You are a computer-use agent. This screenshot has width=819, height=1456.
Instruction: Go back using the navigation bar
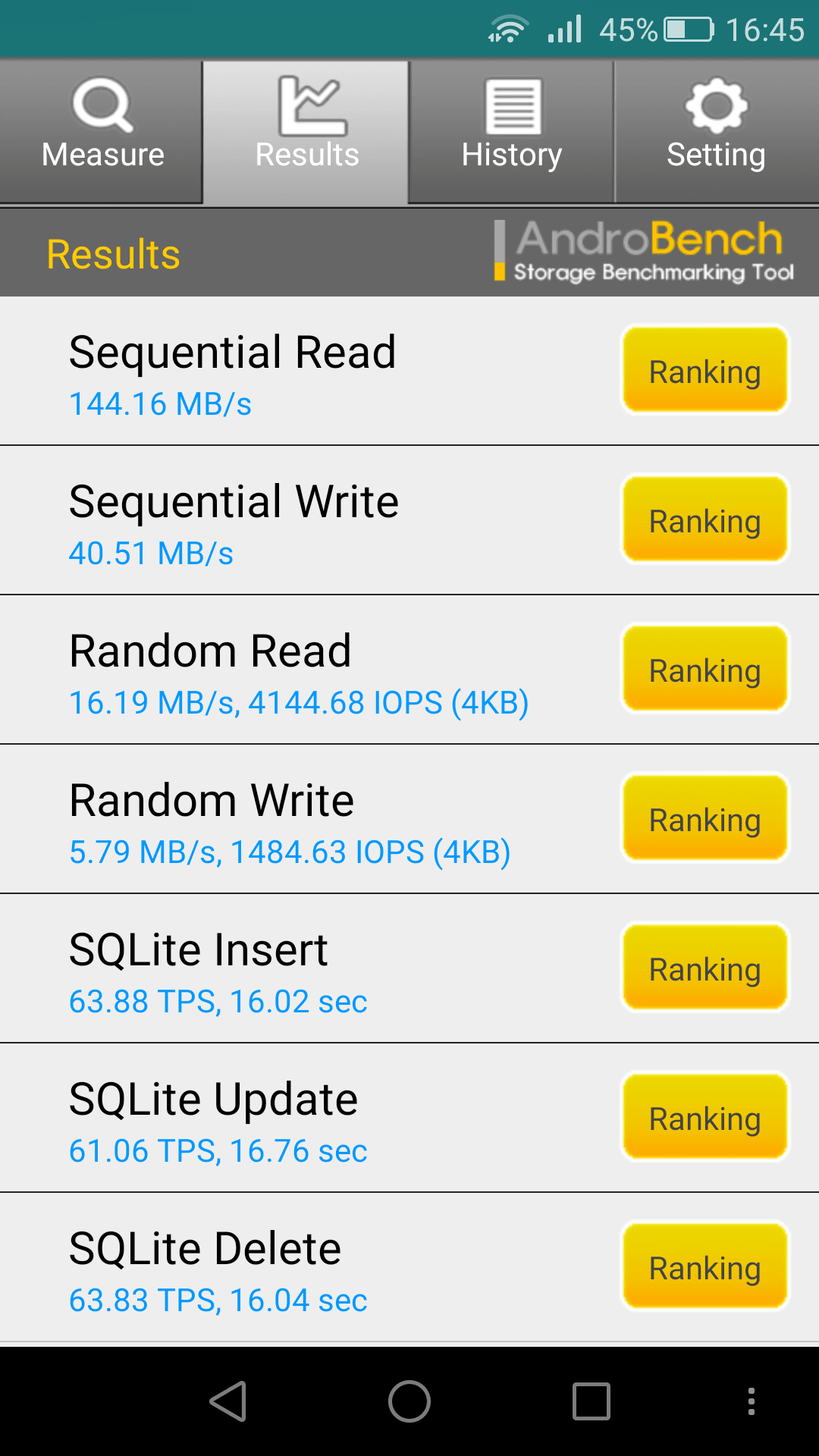(228, 1401)
